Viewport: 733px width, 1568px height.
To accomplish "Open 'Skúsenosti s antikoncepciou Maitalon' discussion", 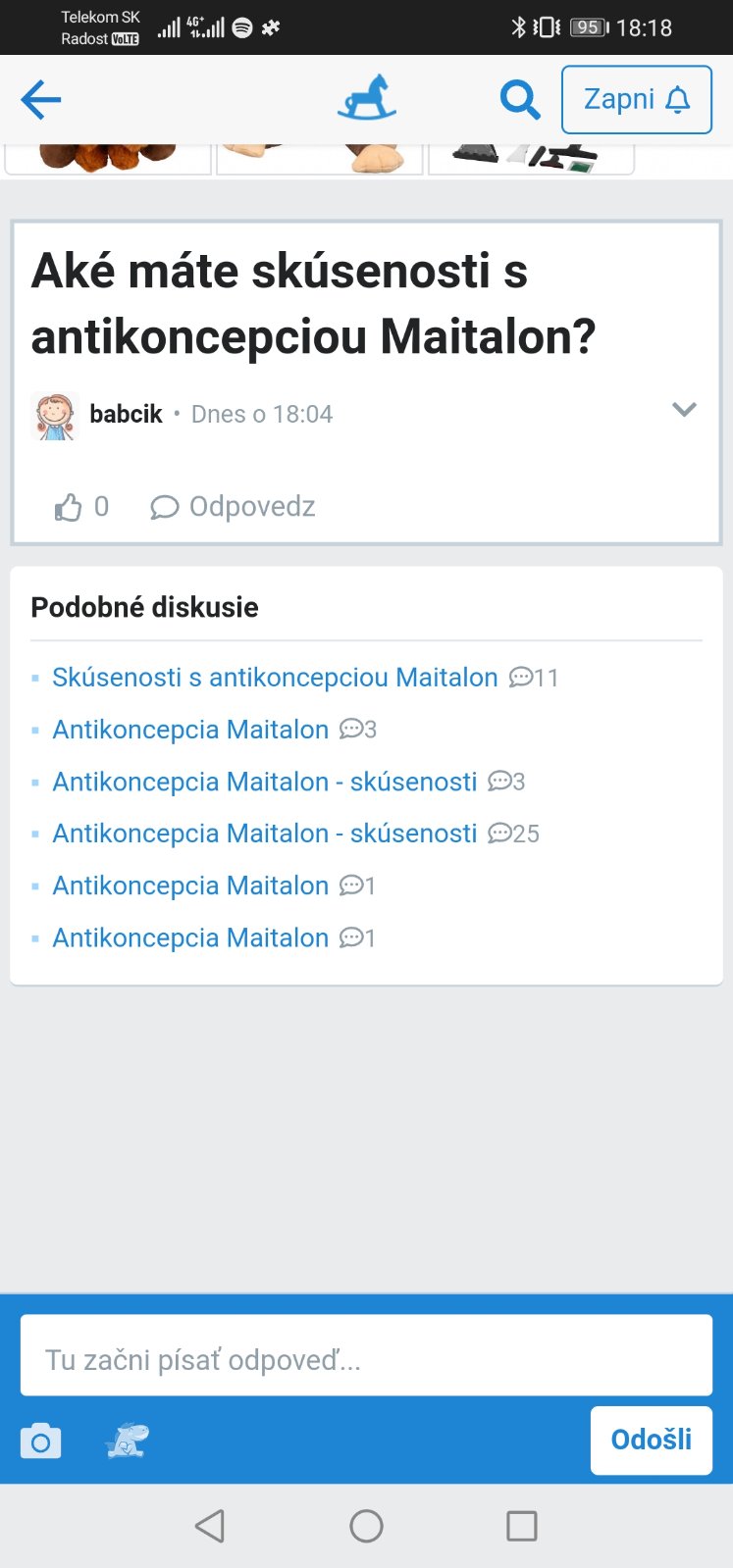I will [x=275, y=678].
